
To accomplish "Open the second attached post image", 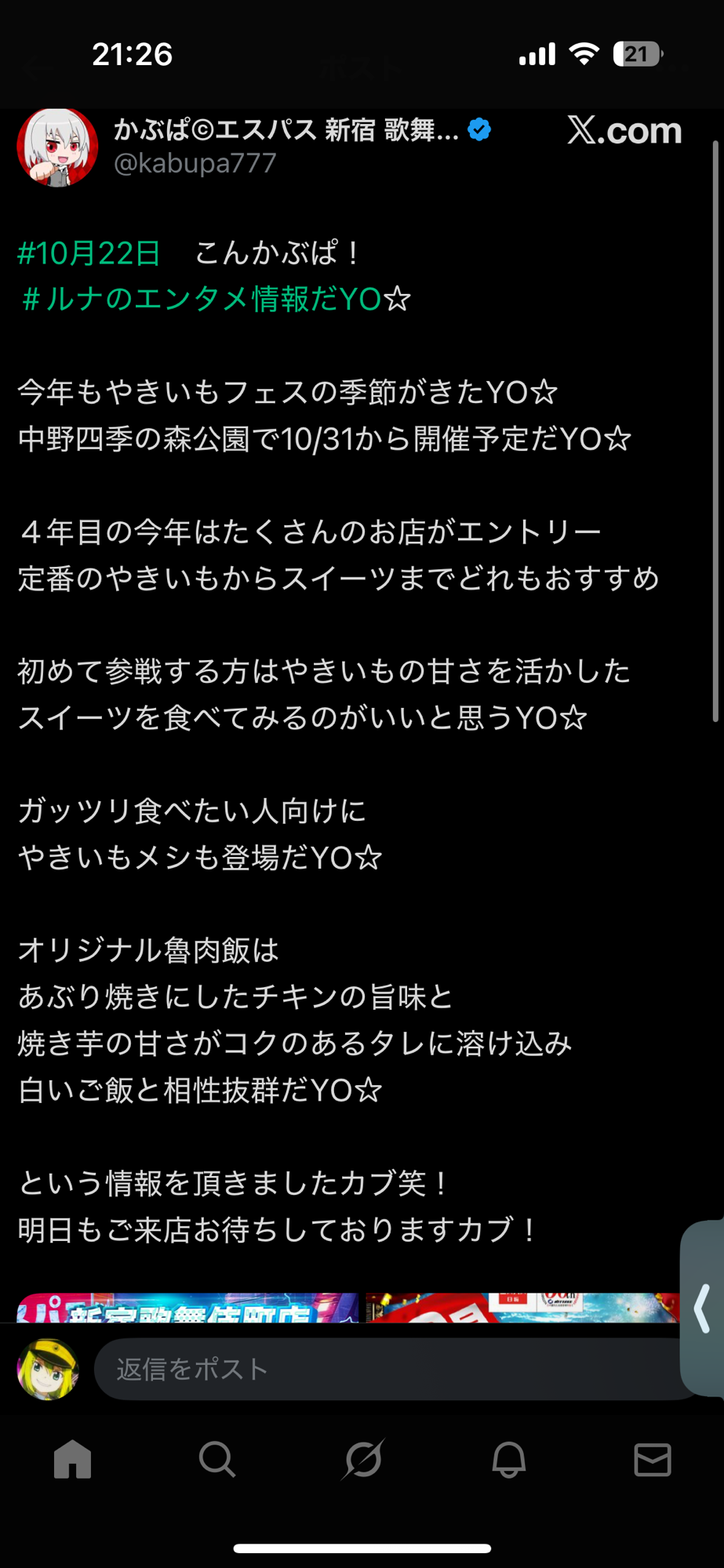I will tap(522, 1308).
